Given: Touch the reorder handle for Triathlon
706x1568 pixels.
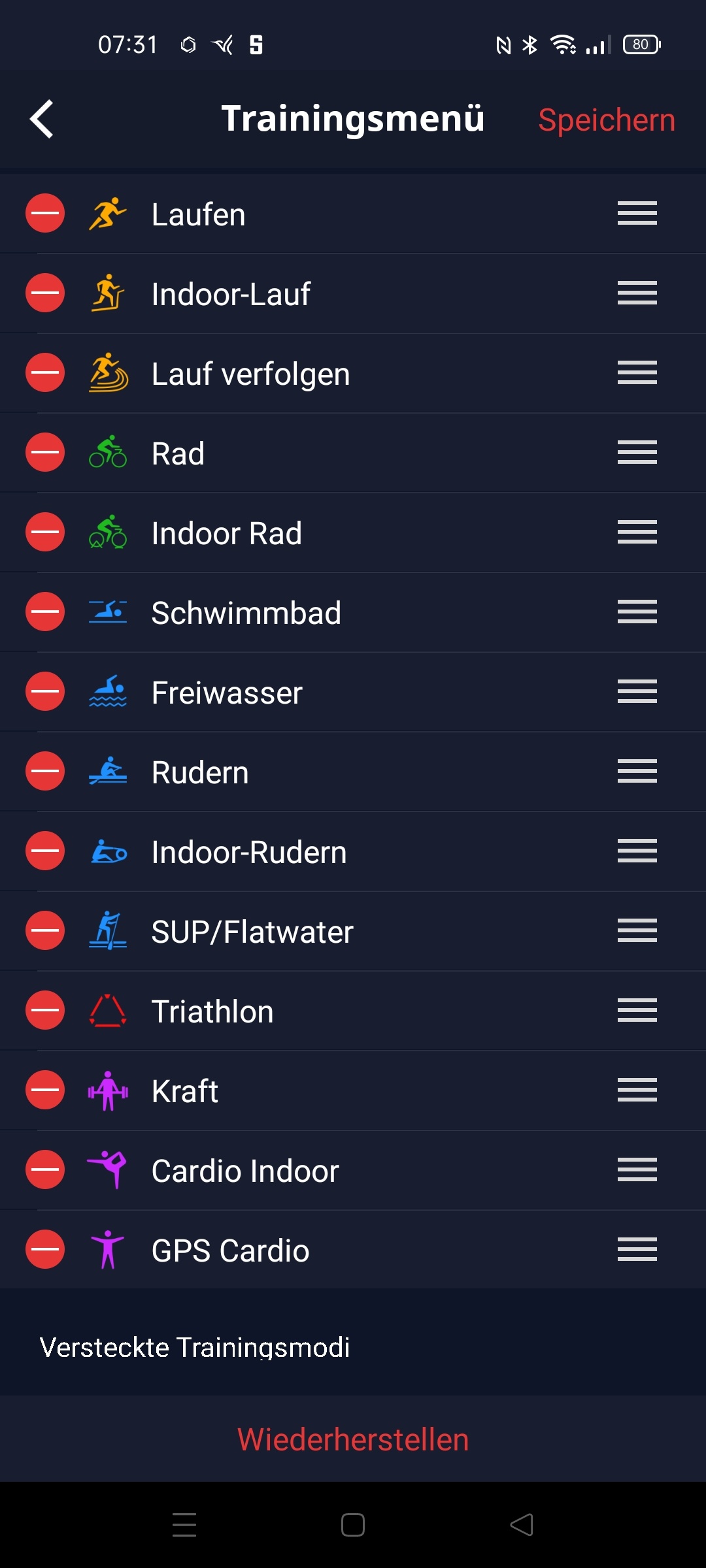Looking at the screenshot, I should tap(637, 1010).
